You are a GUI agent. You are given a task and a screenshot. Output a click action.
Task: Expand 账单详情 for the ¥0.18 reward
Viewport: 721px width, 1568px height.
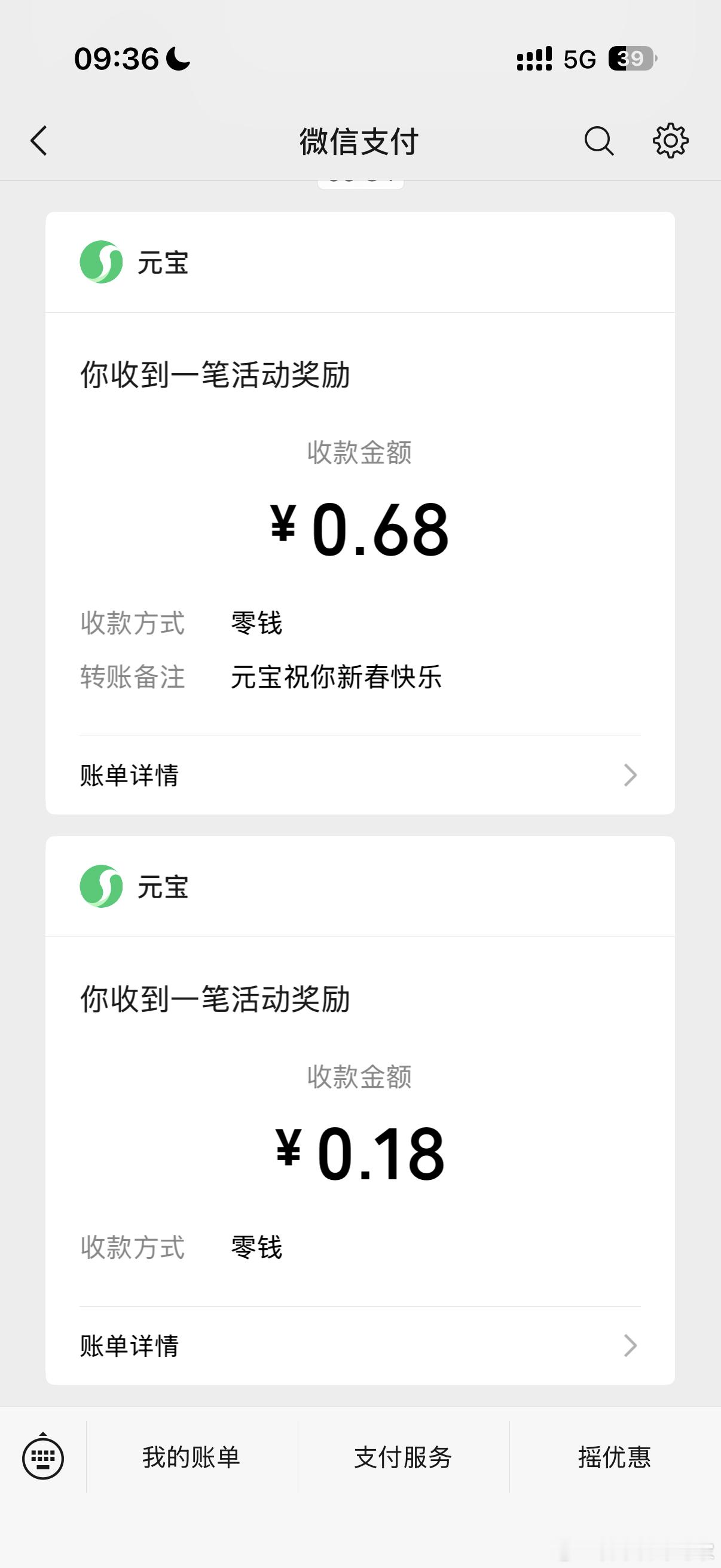coord(129,1345)
